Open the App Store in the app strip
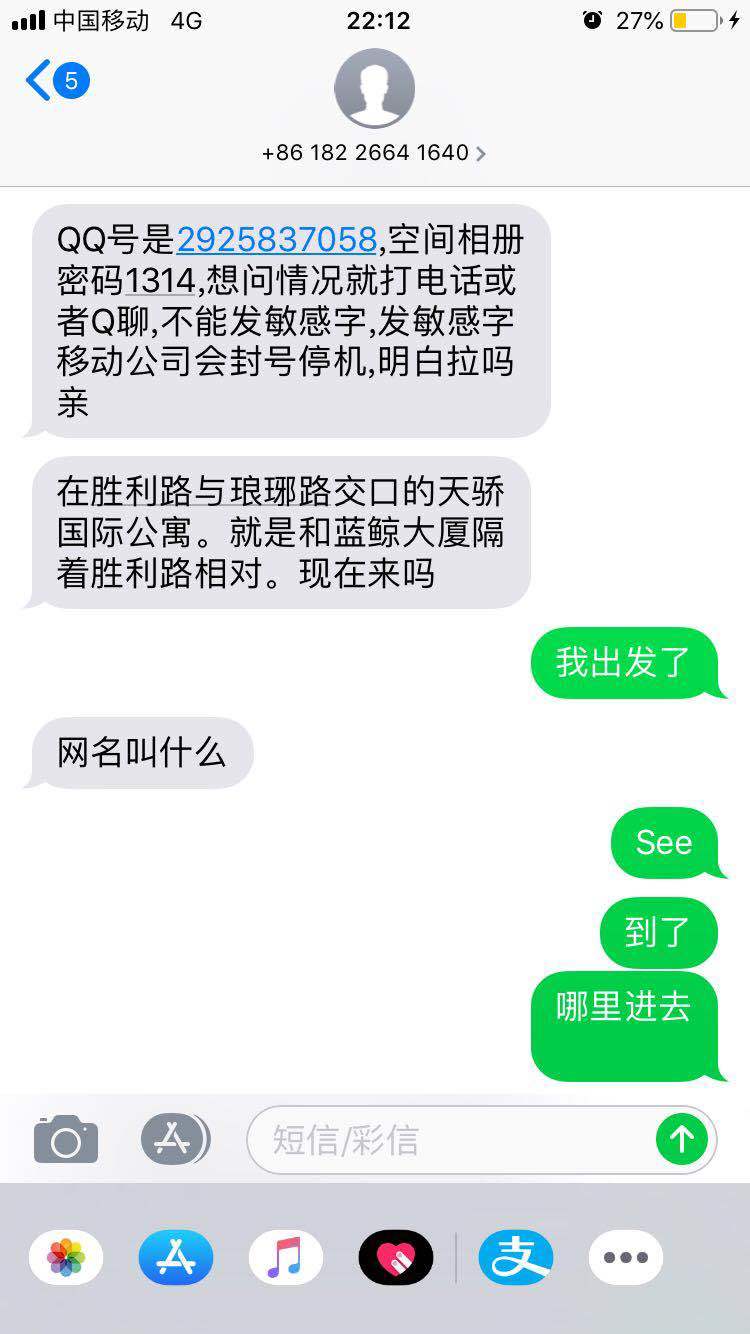 tap(176, 1257)
